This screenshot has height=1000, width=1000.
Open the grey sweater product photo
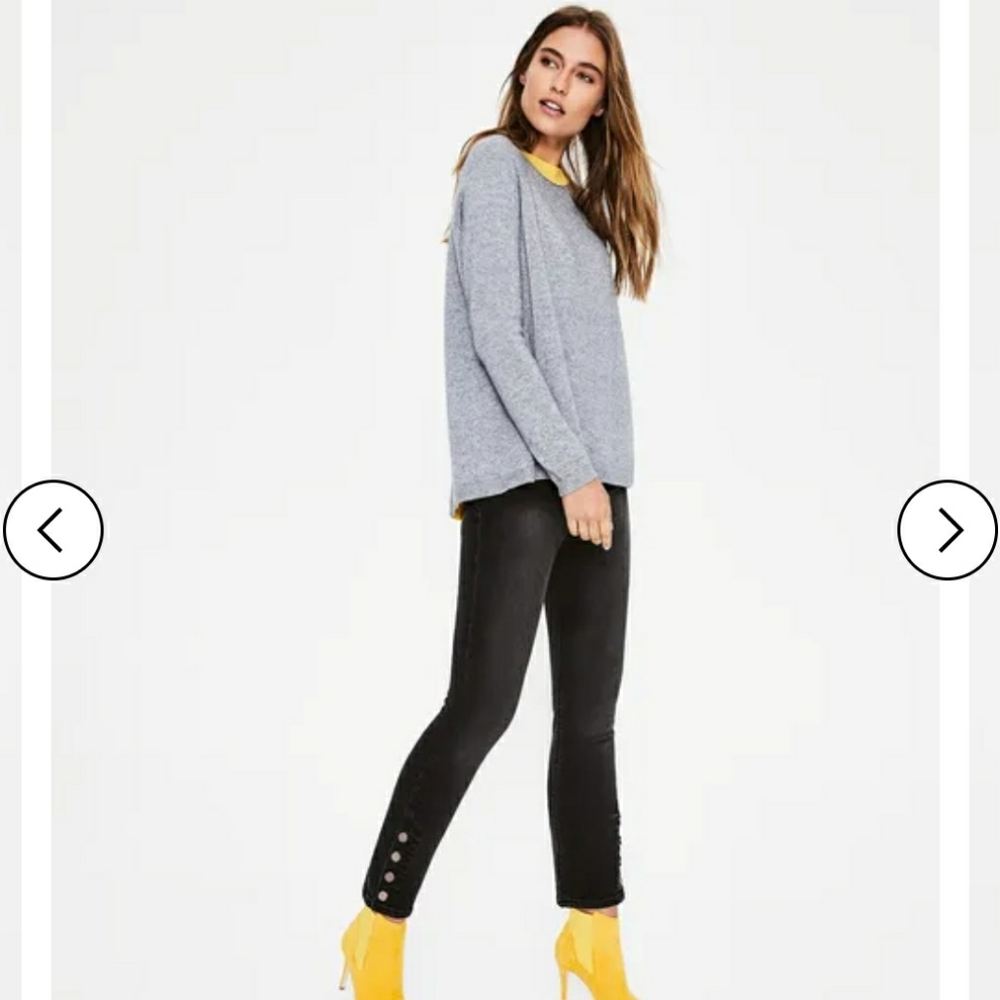coord(540,330)
